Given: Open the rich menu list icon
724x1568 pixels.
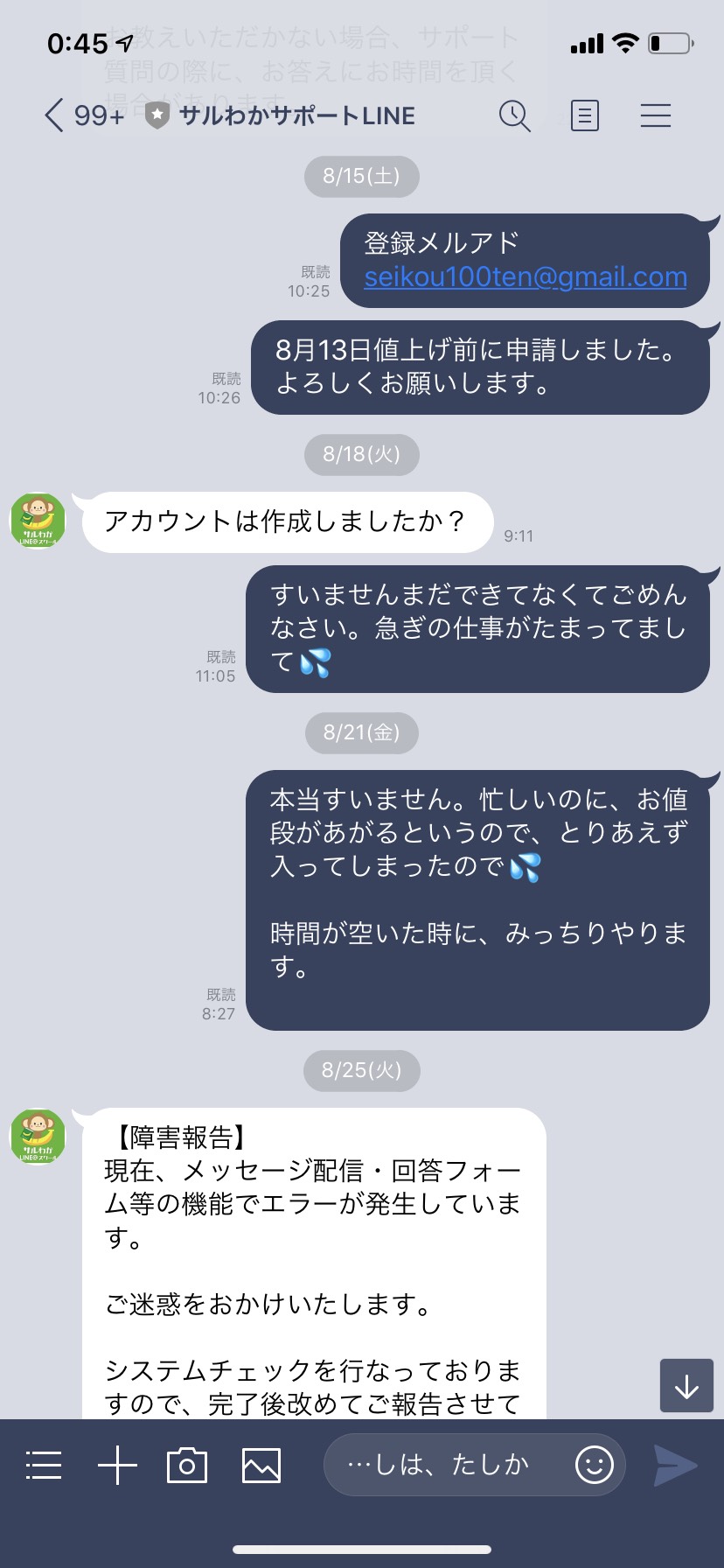Looking at the screenshot, I should (44, 1465).
